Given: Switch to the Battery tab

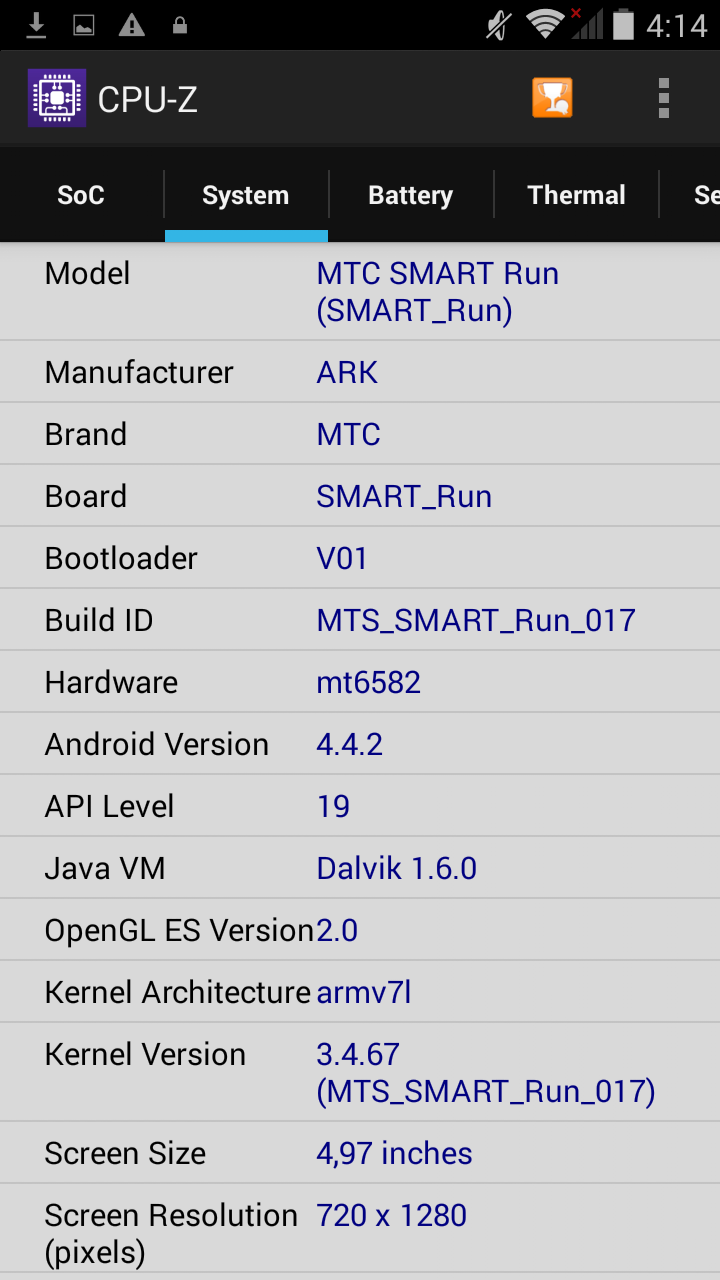Looking at the screenshot, I should click(410, 195).
